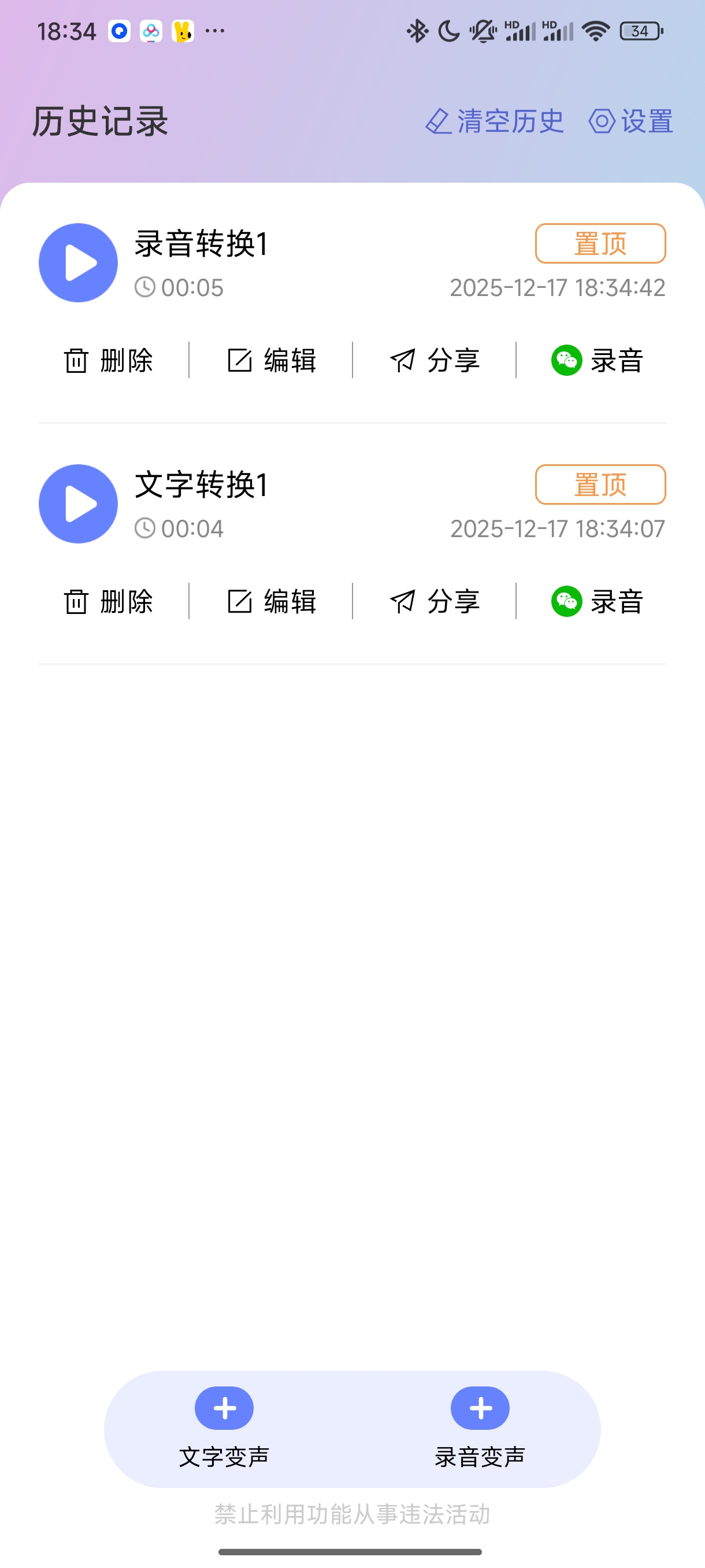The height and width of the screenshot is (1568, 705).
Task: Pin 录音转换1 with the 置顶 button
Action: pos(600,243)
